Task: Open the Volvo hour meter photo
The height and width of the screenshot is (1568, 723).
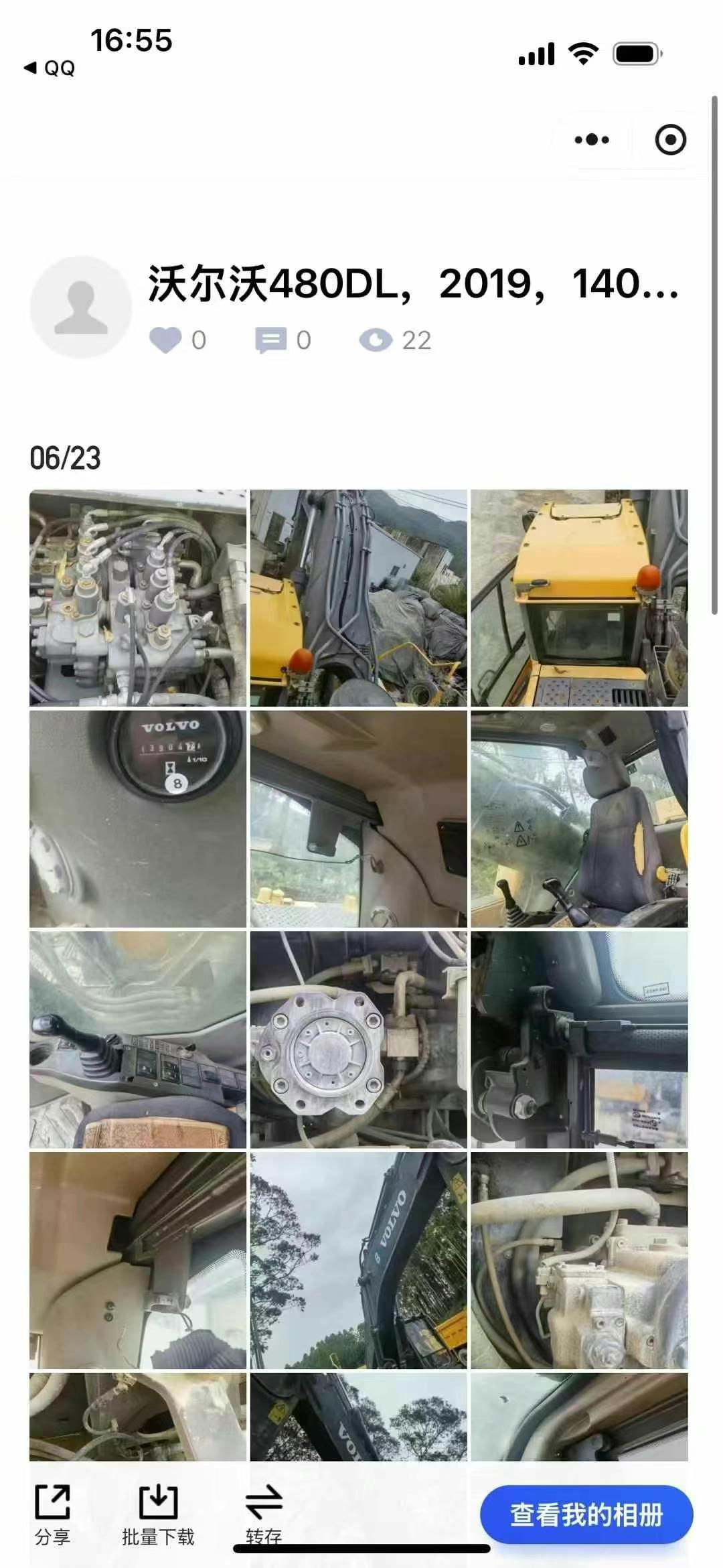Action: click(138, 818)
